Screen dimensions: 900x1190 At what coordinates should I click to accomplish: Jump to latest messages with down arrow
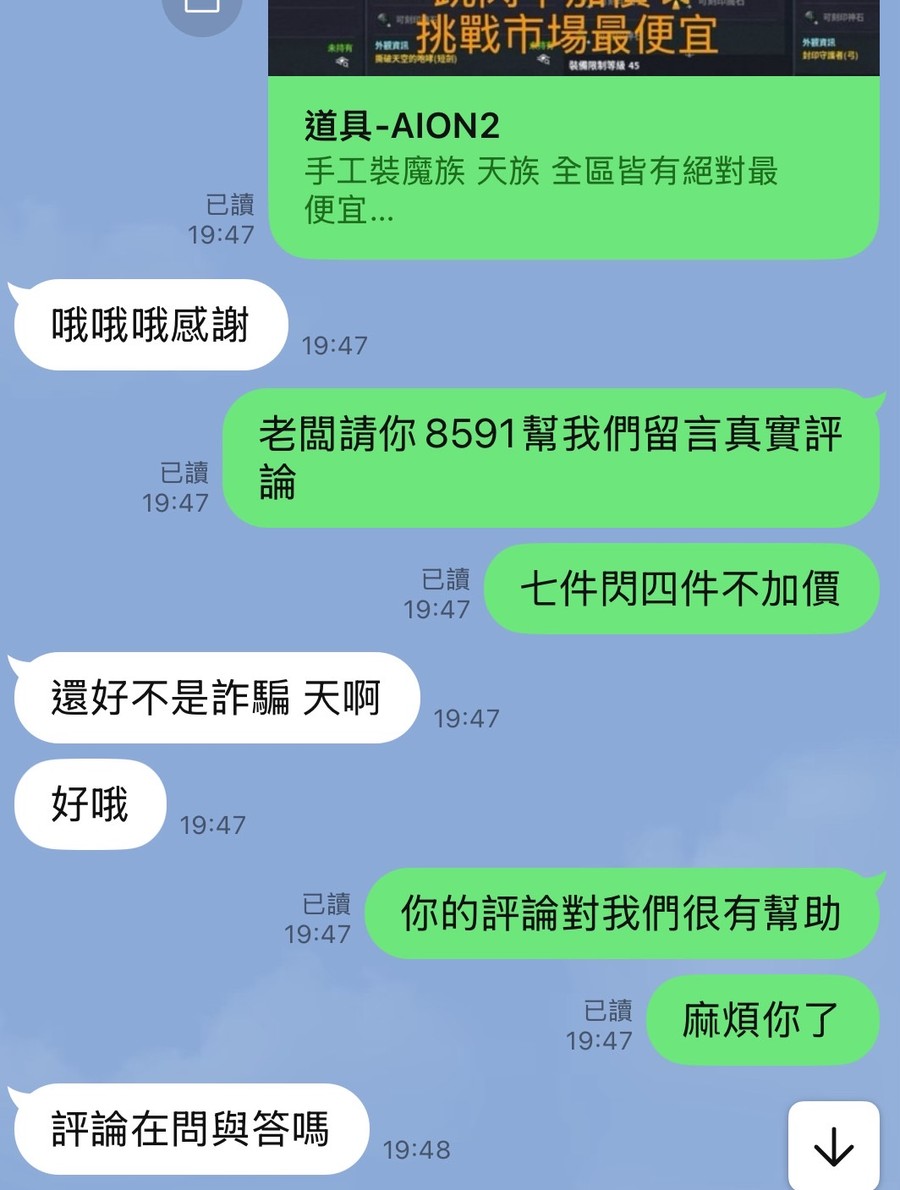(833, 1148)
